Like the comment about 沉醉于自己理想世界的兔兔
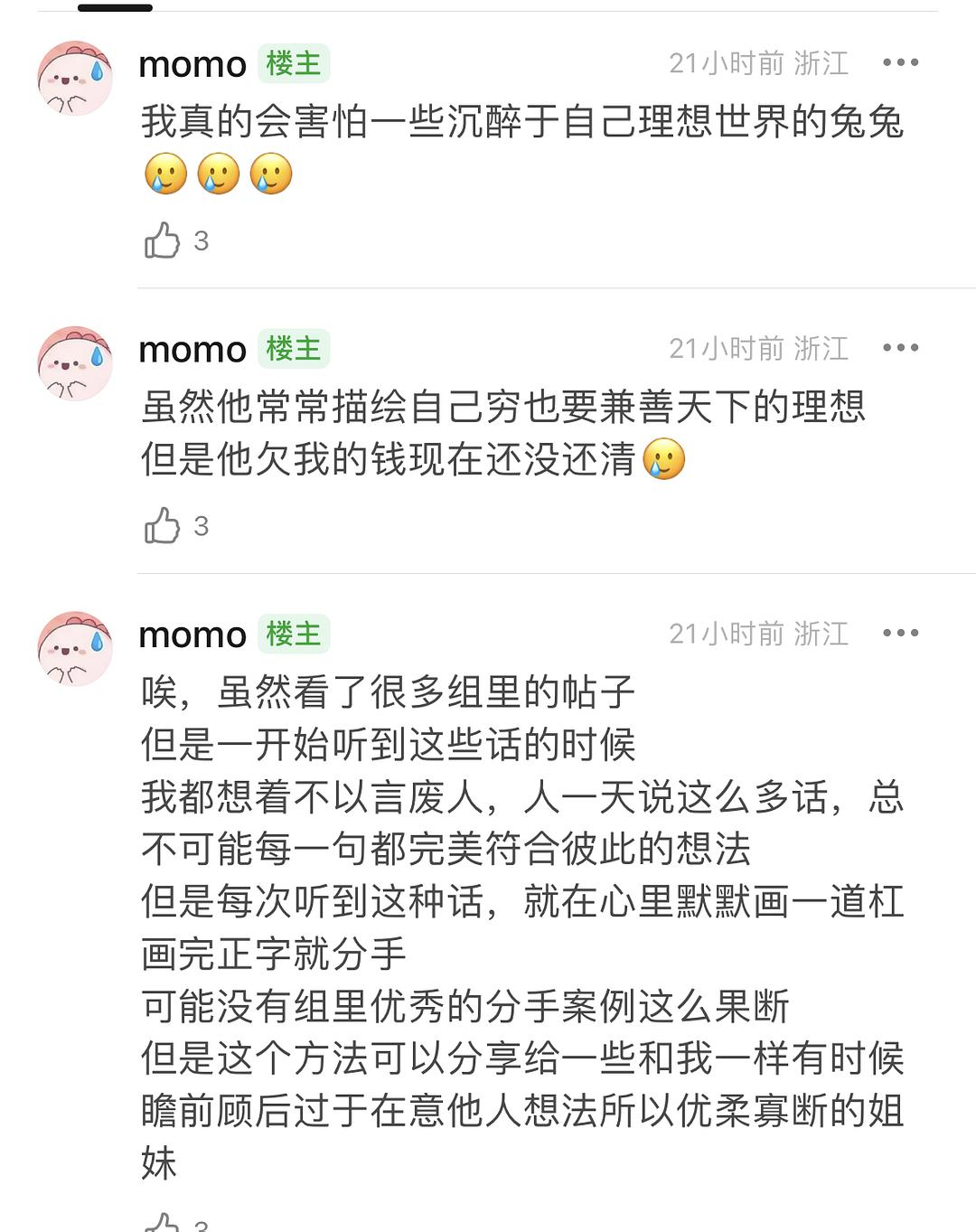The width and height of the screenshot is (976, 1232). [x=163, y=240]
